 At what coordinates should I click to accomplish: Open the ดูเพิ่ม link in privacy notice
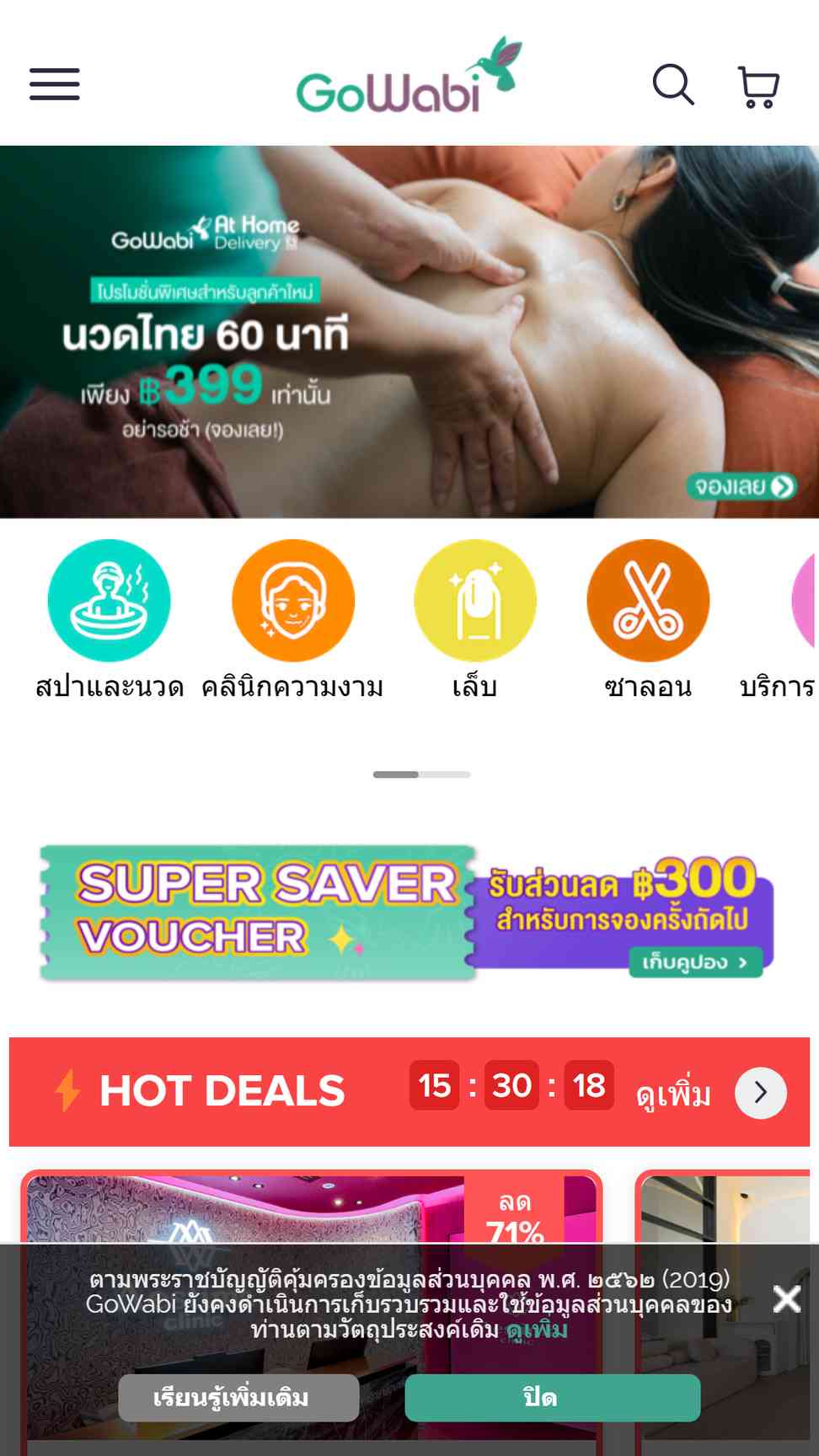(537, 1330)
